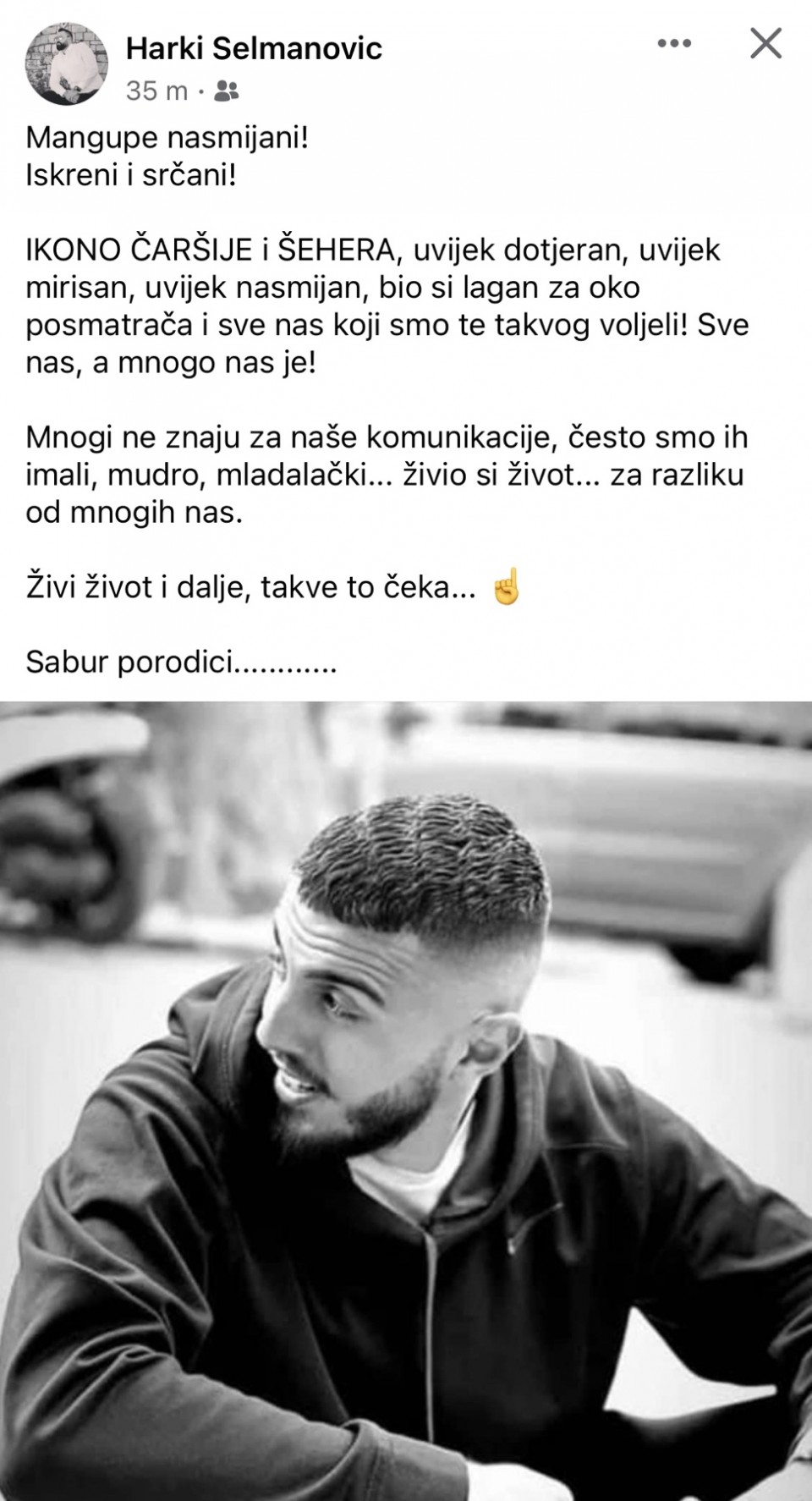The image size is (812, 1501).
Task: Dismiss the post with the X
Action: click(765, 44)
